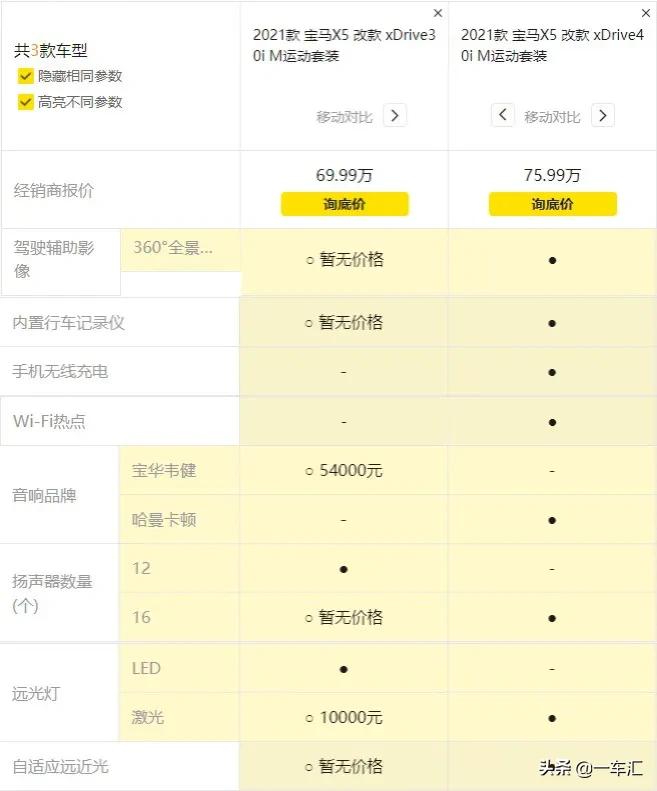Remove the xDrive30i model from comparison
The height and width of the screenshot is (791, 657).
click(x=438, y=13)
